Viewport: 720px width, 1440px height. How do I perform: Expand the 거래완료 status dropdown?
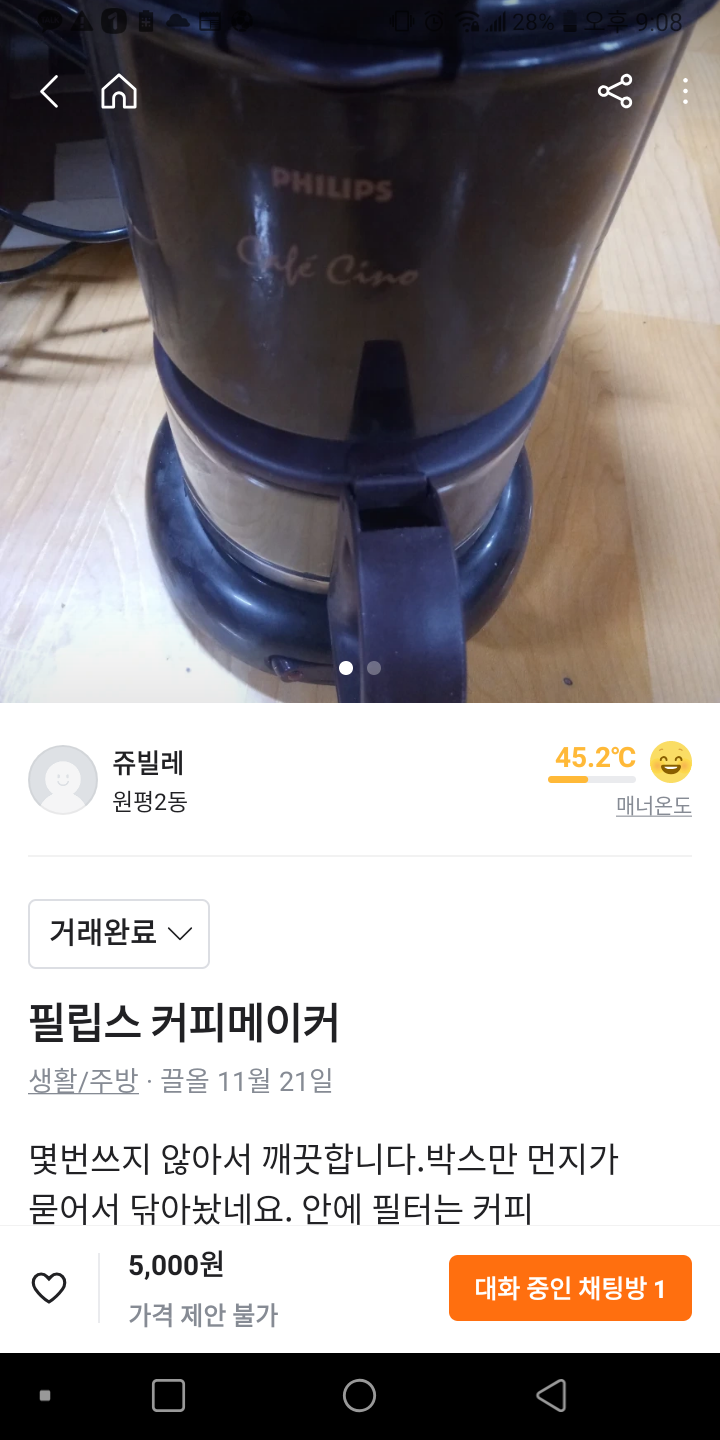(x=119, y=934)
